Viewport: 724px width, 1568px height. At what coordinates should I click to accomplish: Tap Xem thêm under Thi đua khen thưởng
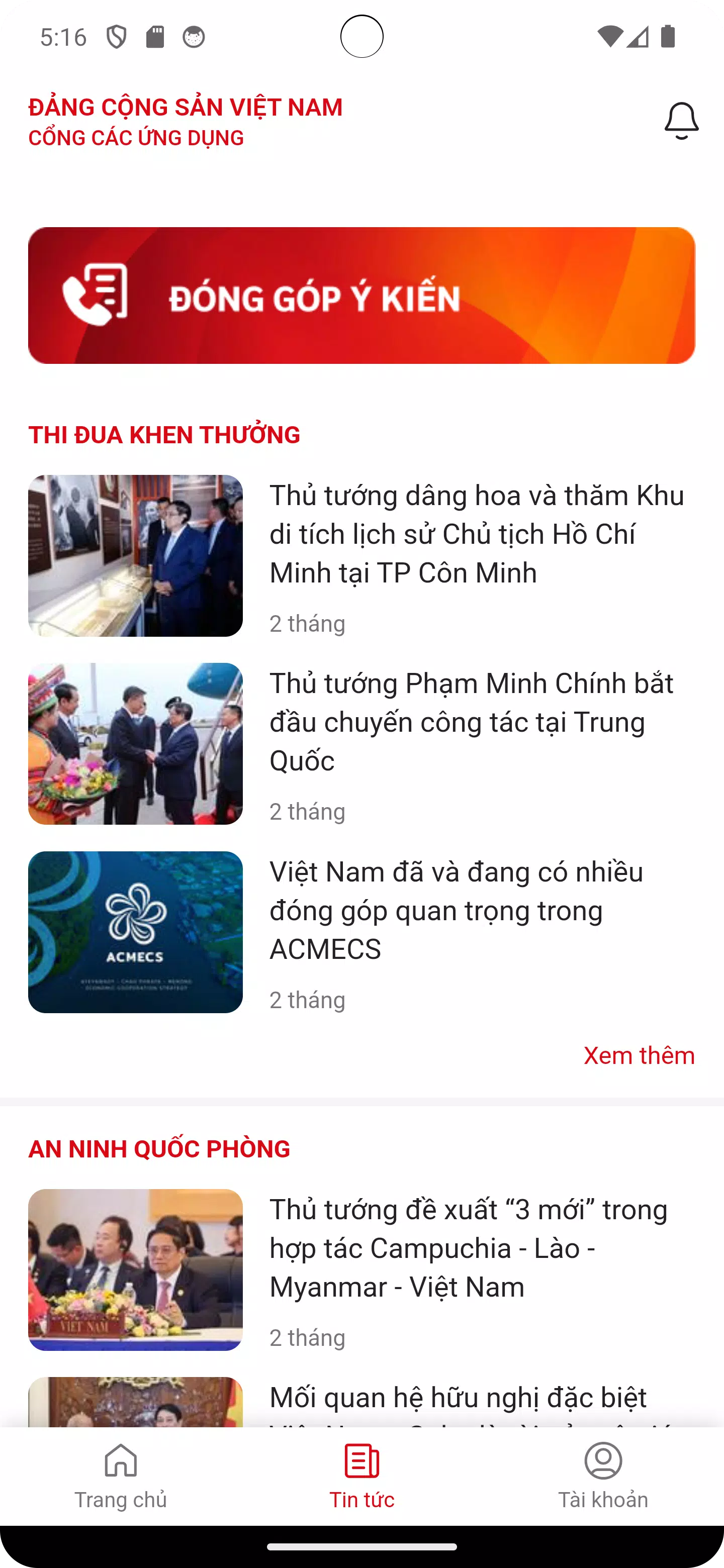(x=639, y=1055)
